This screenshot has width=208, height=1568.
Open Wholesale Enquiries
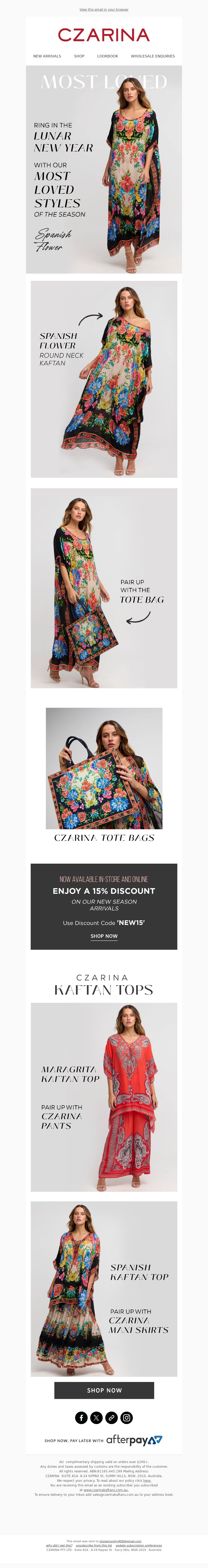click(x=153, y=56)
